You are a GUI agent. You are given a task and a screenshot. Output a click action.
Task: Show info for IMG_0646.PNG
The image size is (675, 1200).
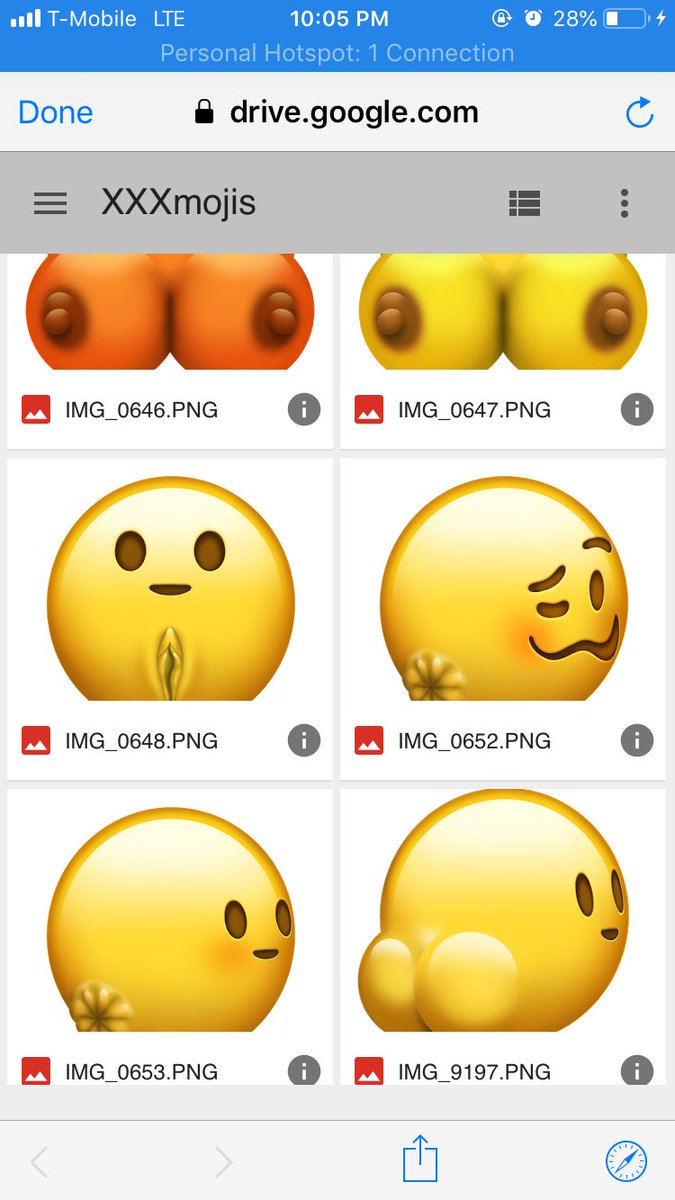pyautogui.click(x=304, y=409)
